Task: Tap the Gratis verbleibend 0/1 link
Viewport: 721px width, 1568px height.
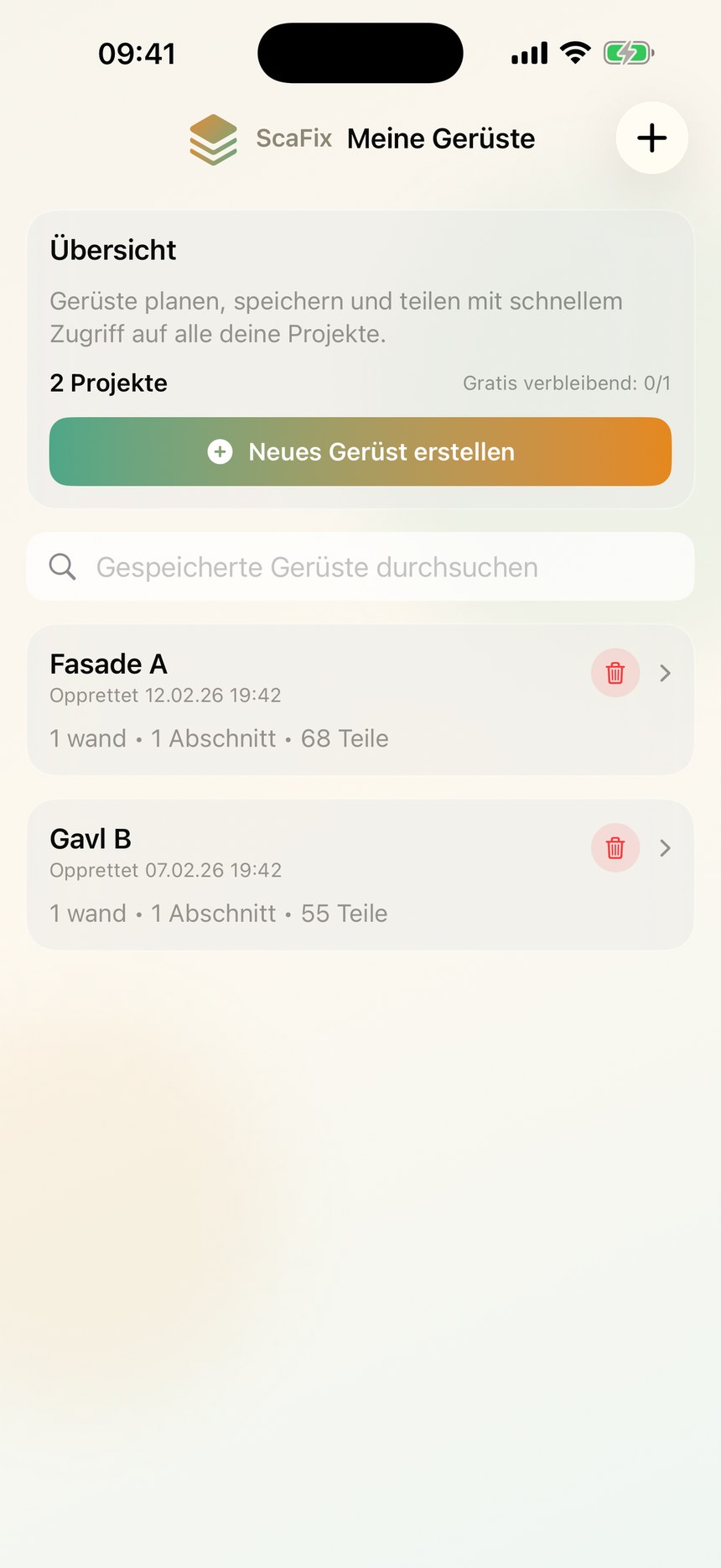Action: click(x=566, y=383)
